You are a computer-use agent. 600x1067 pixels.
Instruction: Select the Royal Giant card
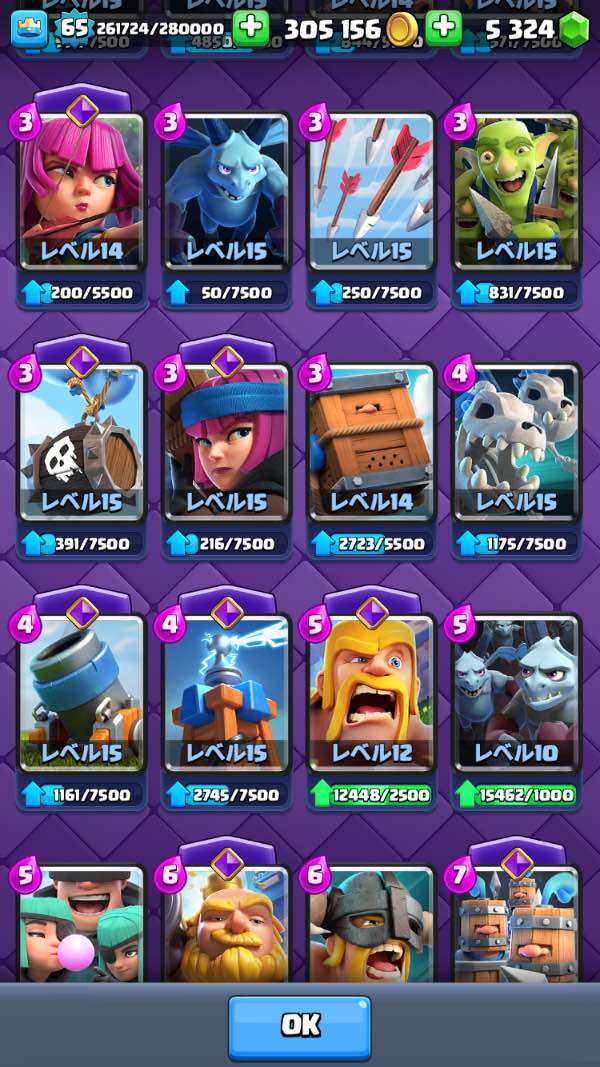coord(227,930)
